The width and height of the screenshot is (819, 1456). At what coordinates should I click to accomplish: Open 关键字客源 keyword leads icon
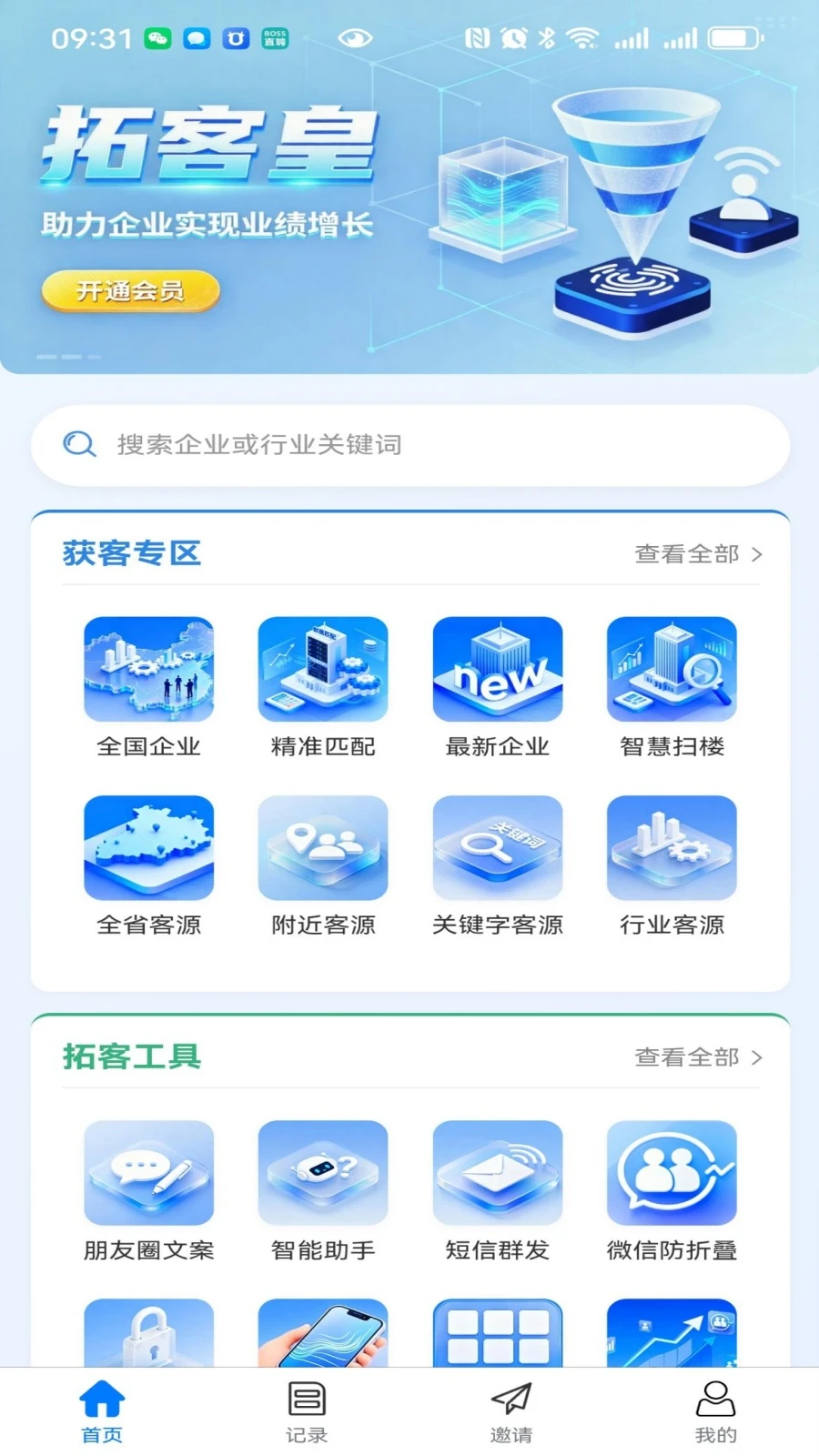497,847
